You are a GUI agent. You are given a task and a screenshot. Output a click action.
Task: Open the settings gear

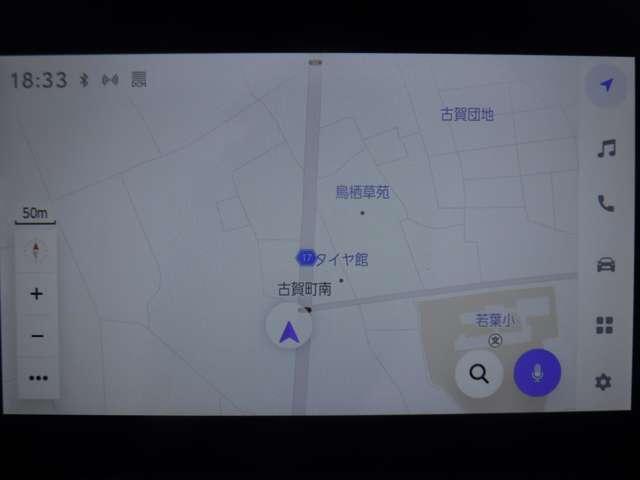point(603,382)
